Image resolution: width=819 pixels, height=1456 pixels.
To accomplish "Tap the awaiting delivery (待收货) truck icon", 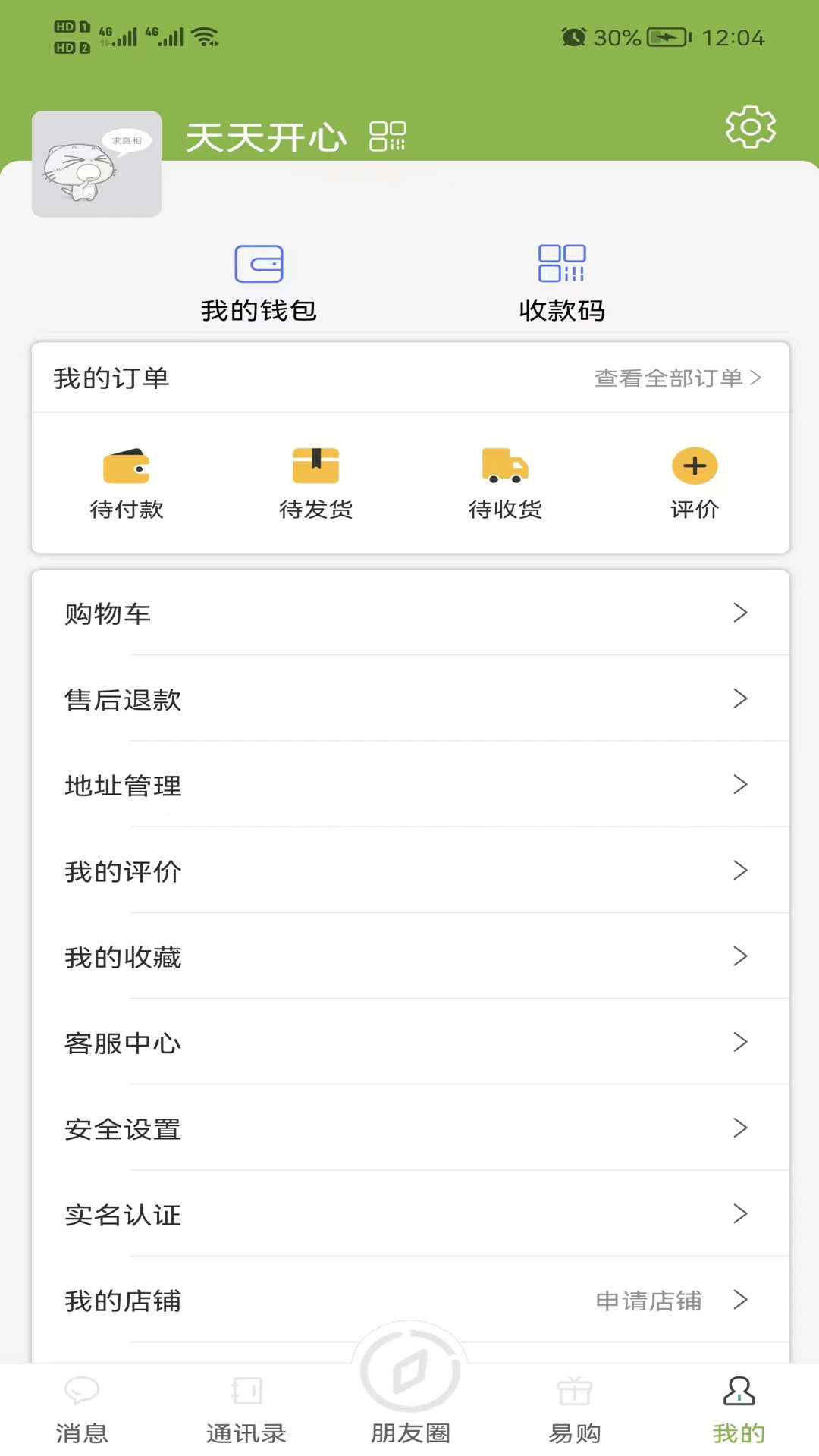I will [504, 466].
